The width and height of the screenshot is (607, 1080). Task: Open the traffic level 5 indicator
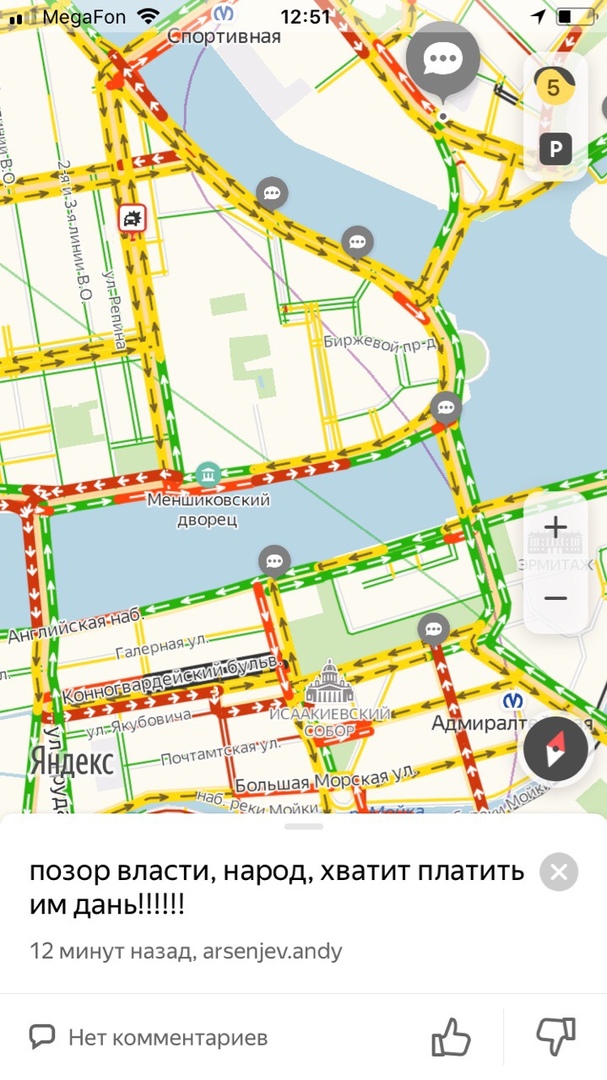click(x=554, y=86)
